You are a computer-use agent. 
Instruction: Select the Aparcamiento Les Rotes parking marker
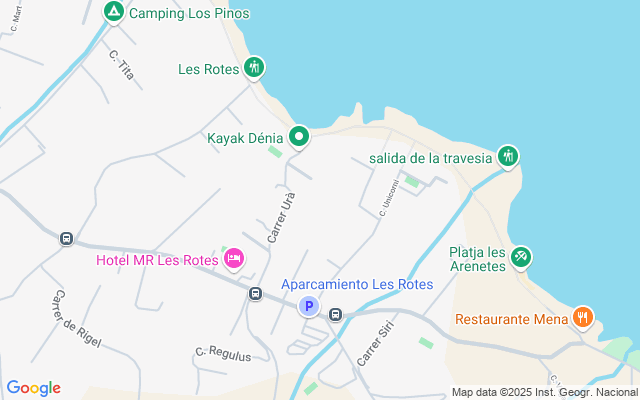pyautogui.click(x=309, y=306)
